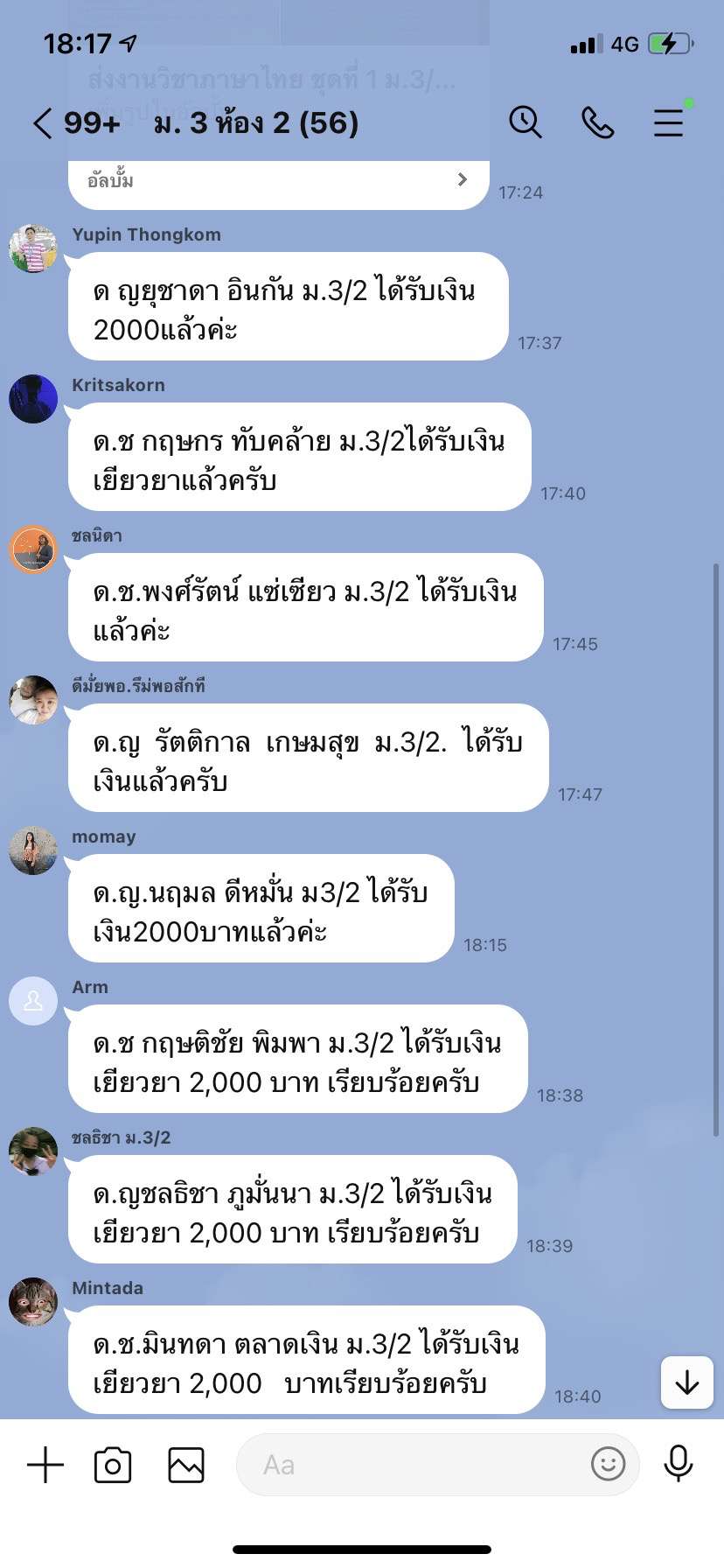The height and width of the screenshot is (1568, 724).
Task: Jump to the latest messages
Action: point(687,1382)
